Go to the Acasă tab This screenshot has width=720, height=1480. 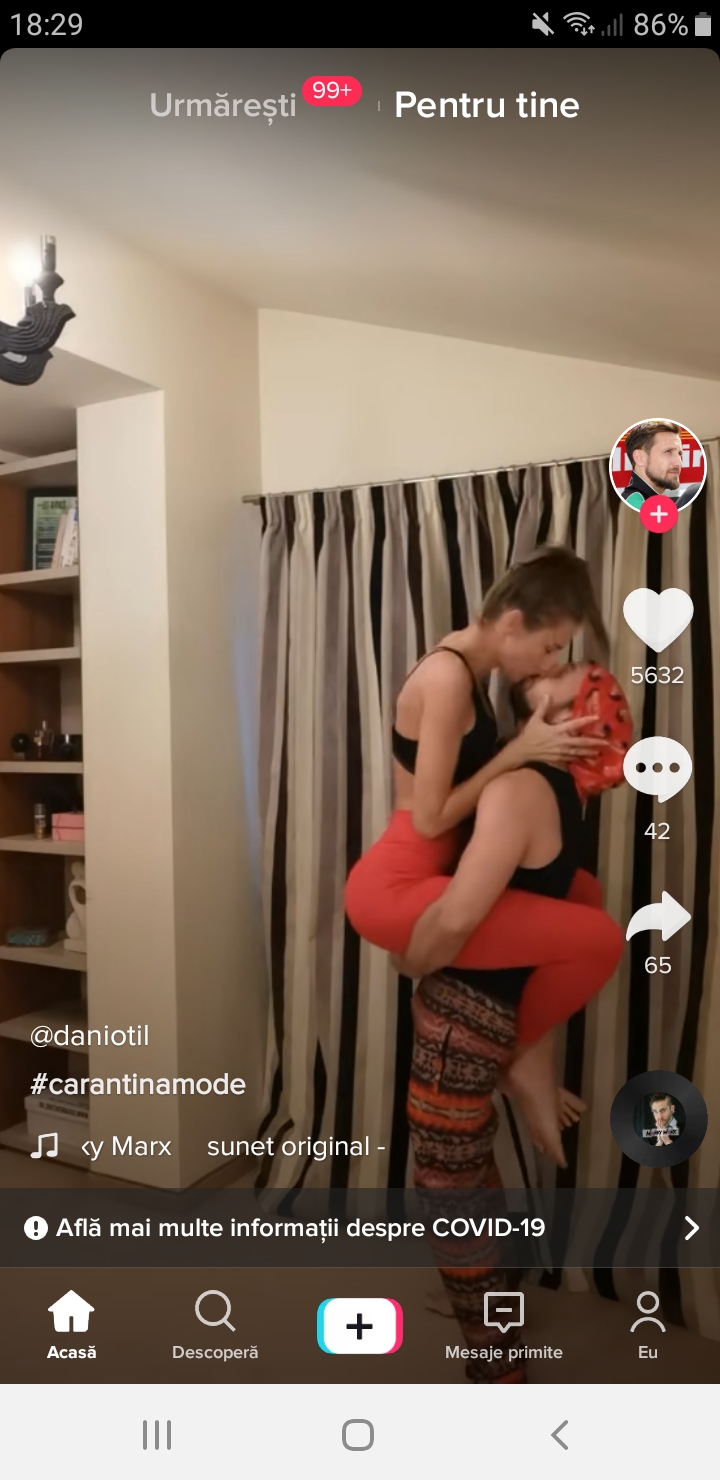point(72,1325)
